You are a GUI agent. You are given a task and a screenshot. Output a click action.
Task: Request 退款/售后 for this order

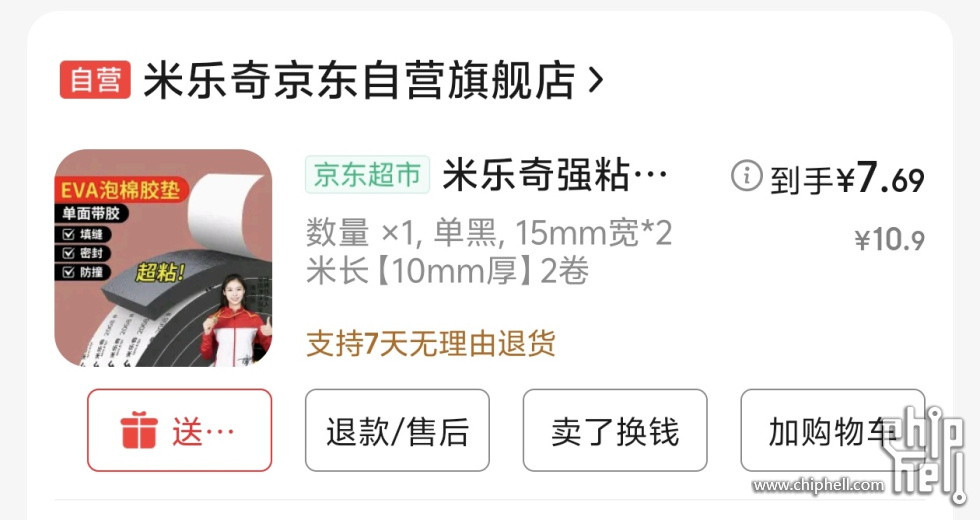pyautogui.click(x=397, y=431)
